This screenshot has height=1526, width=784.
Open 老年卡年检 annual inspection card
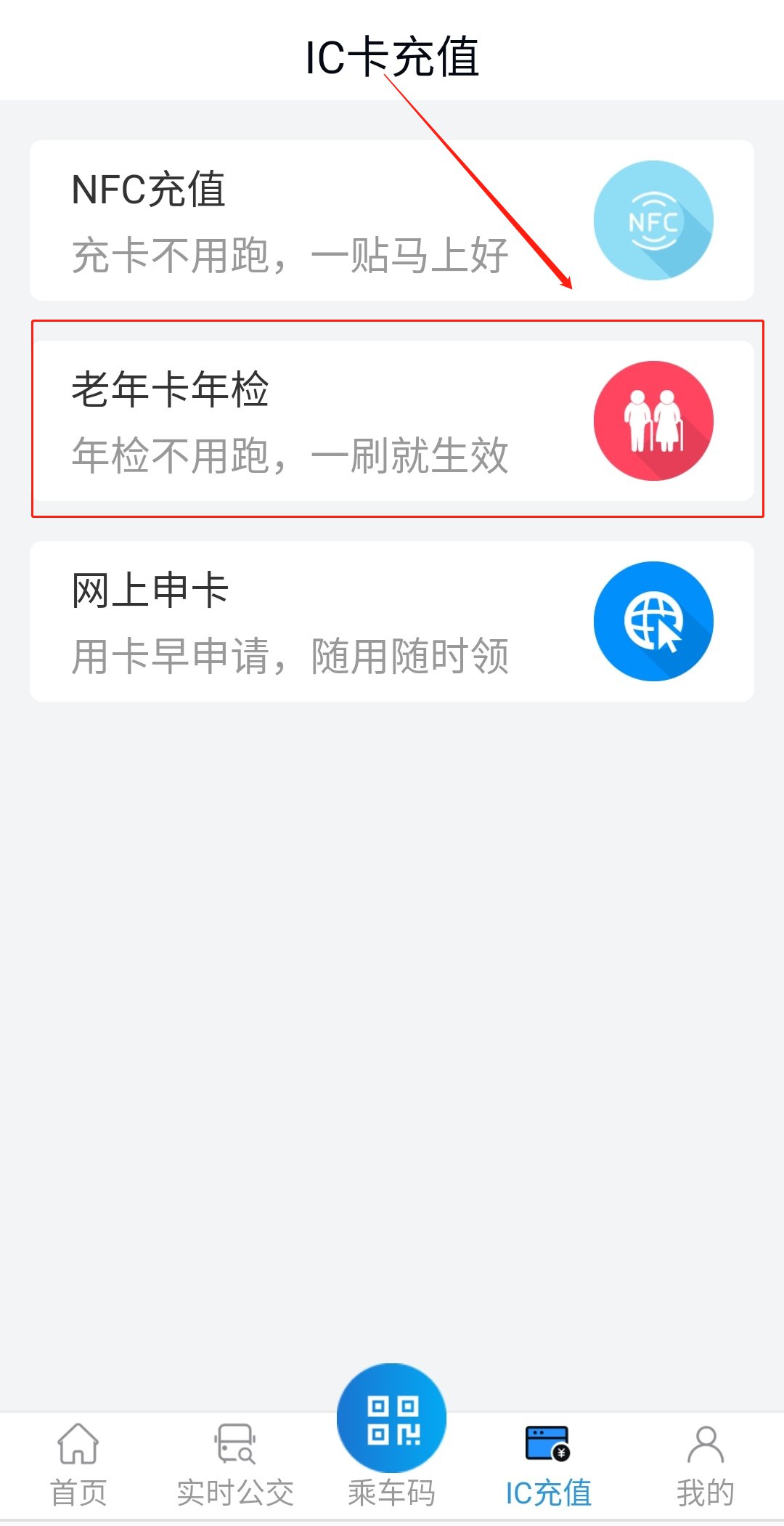click(392, 421)
